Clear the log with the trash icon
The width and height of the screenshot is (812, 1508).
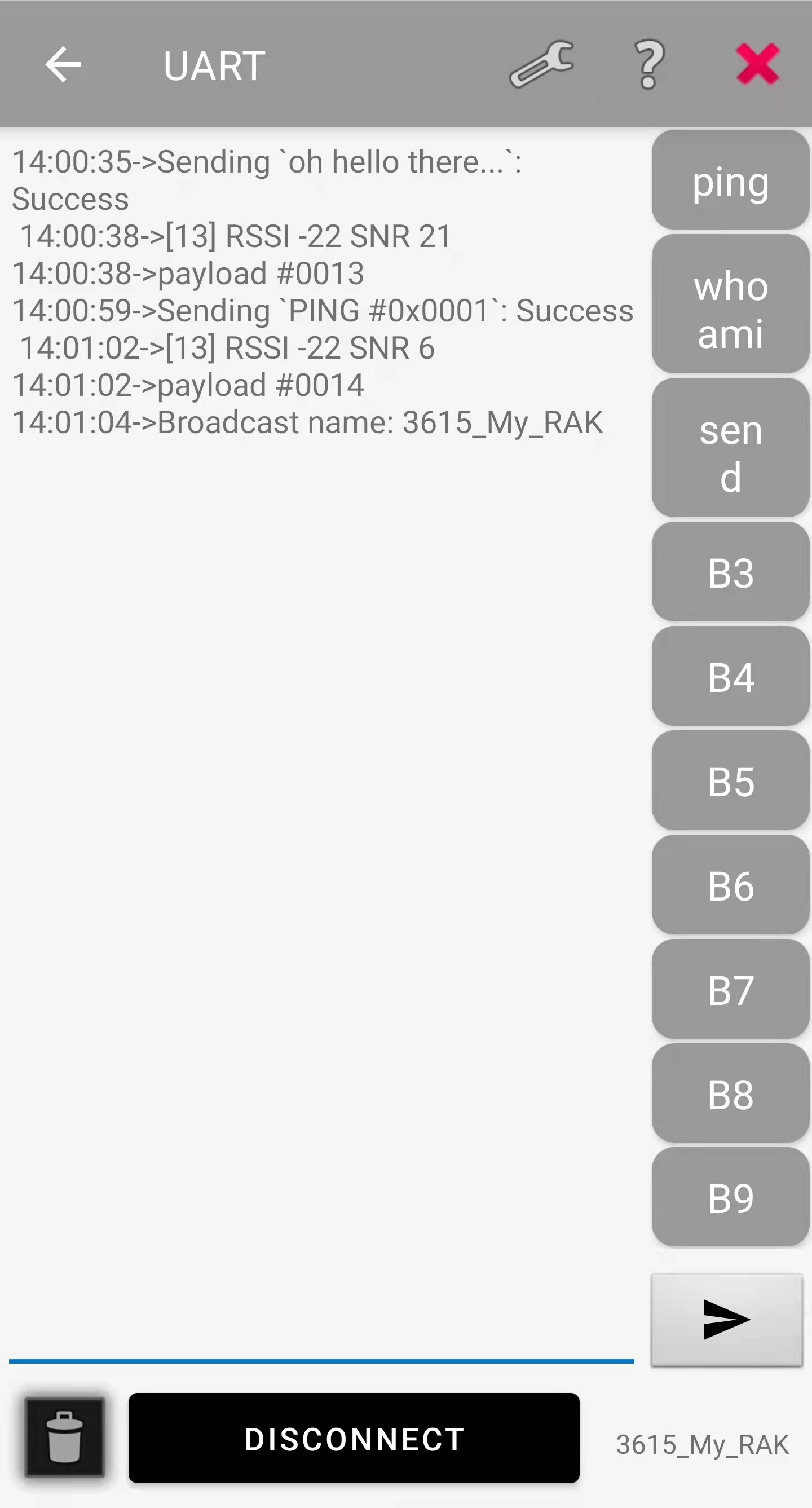point(64,1437)
